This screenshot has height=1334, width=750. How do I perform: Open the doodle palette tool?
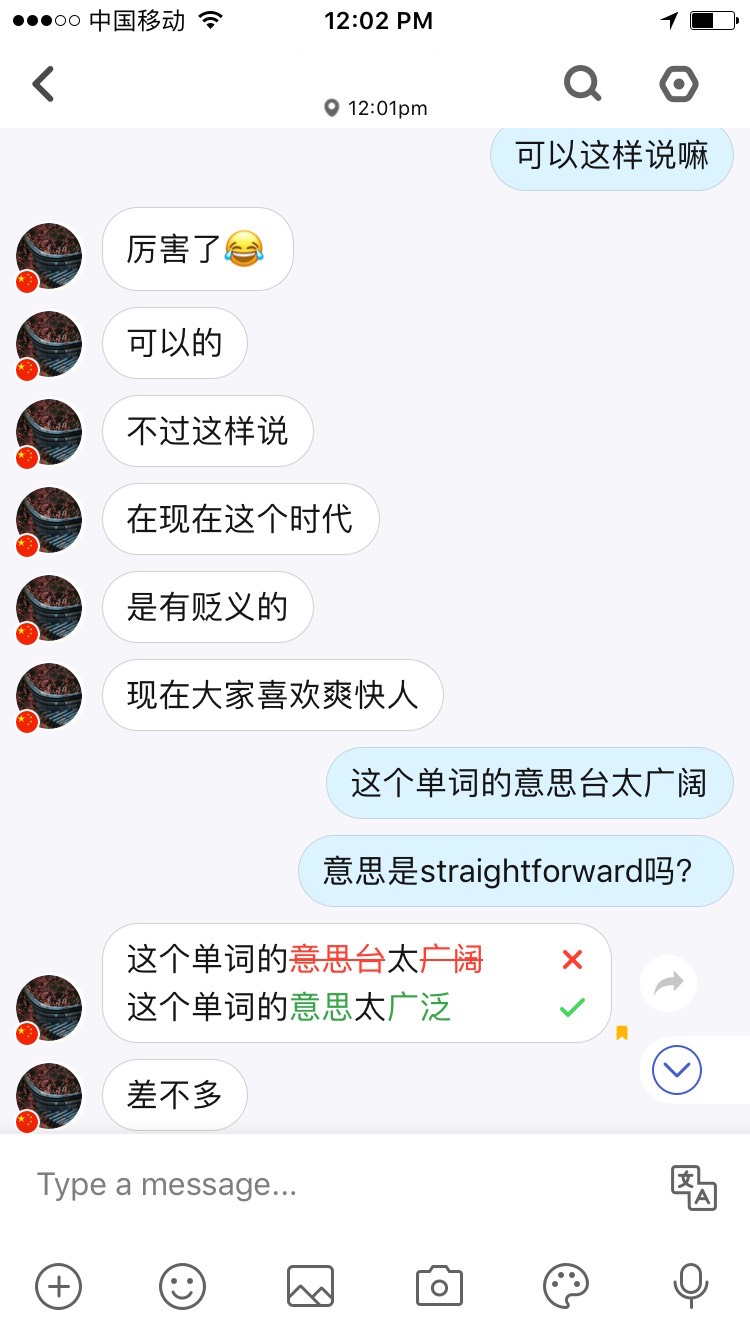[x=566, y=1286]
